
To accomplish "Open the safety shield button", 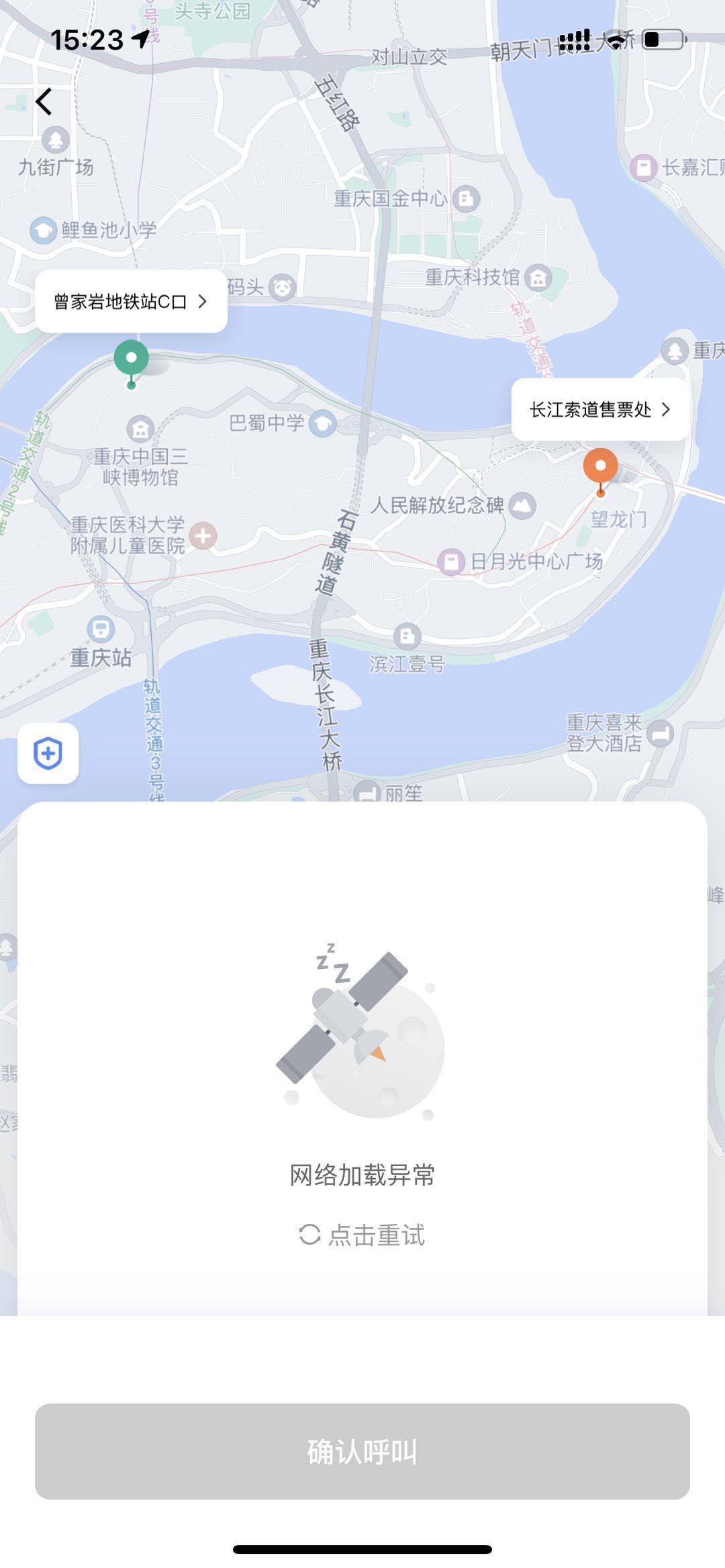I will [48, 753].
